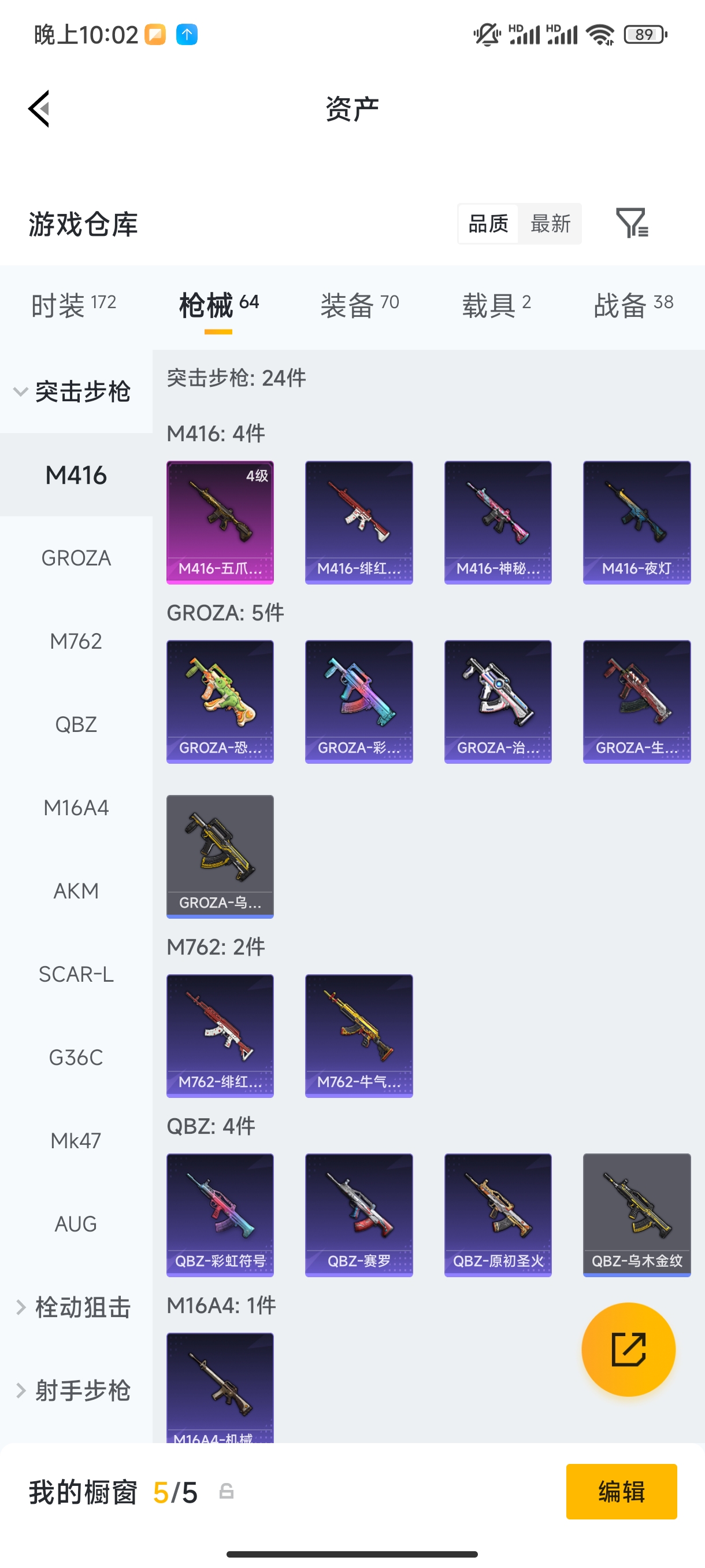The height and width of the screenshot is (1568, 705).
Task: Open the filter icon next to 最新
Action: click(632, 223)
